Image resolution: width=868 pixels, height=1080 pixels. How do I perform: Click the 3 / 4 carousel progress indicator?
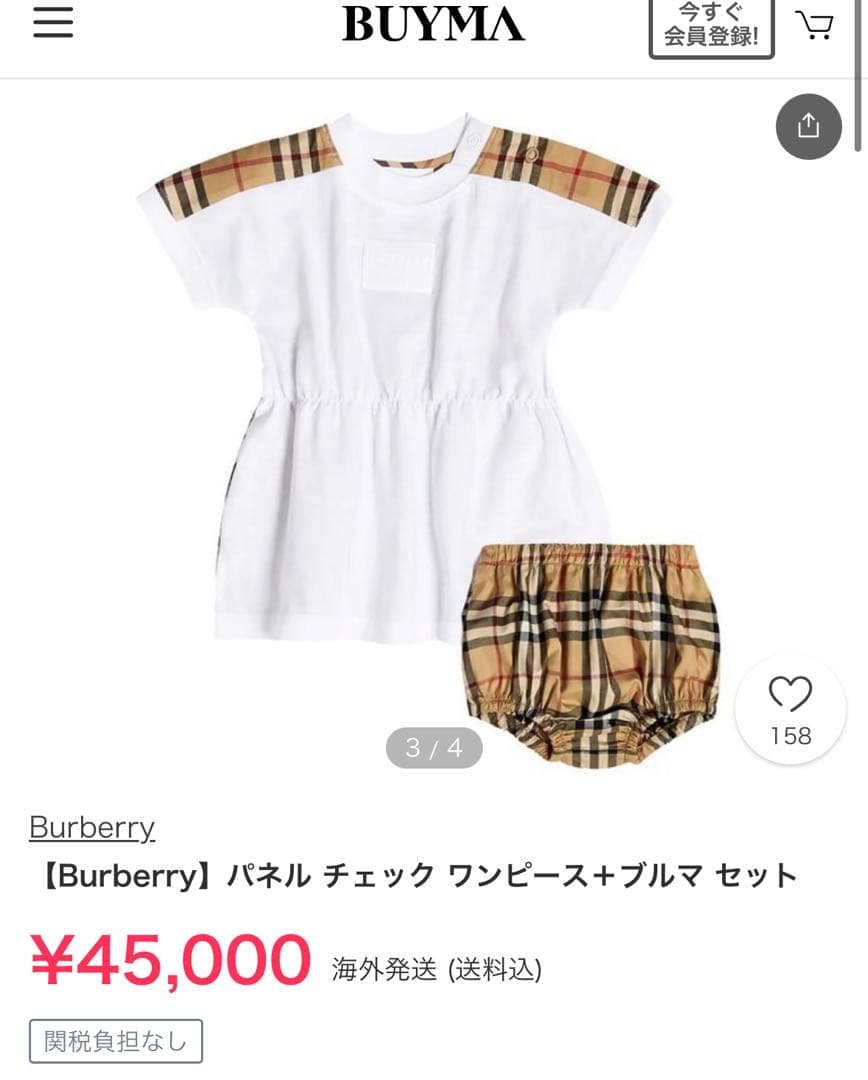click(x=434, y=747)
